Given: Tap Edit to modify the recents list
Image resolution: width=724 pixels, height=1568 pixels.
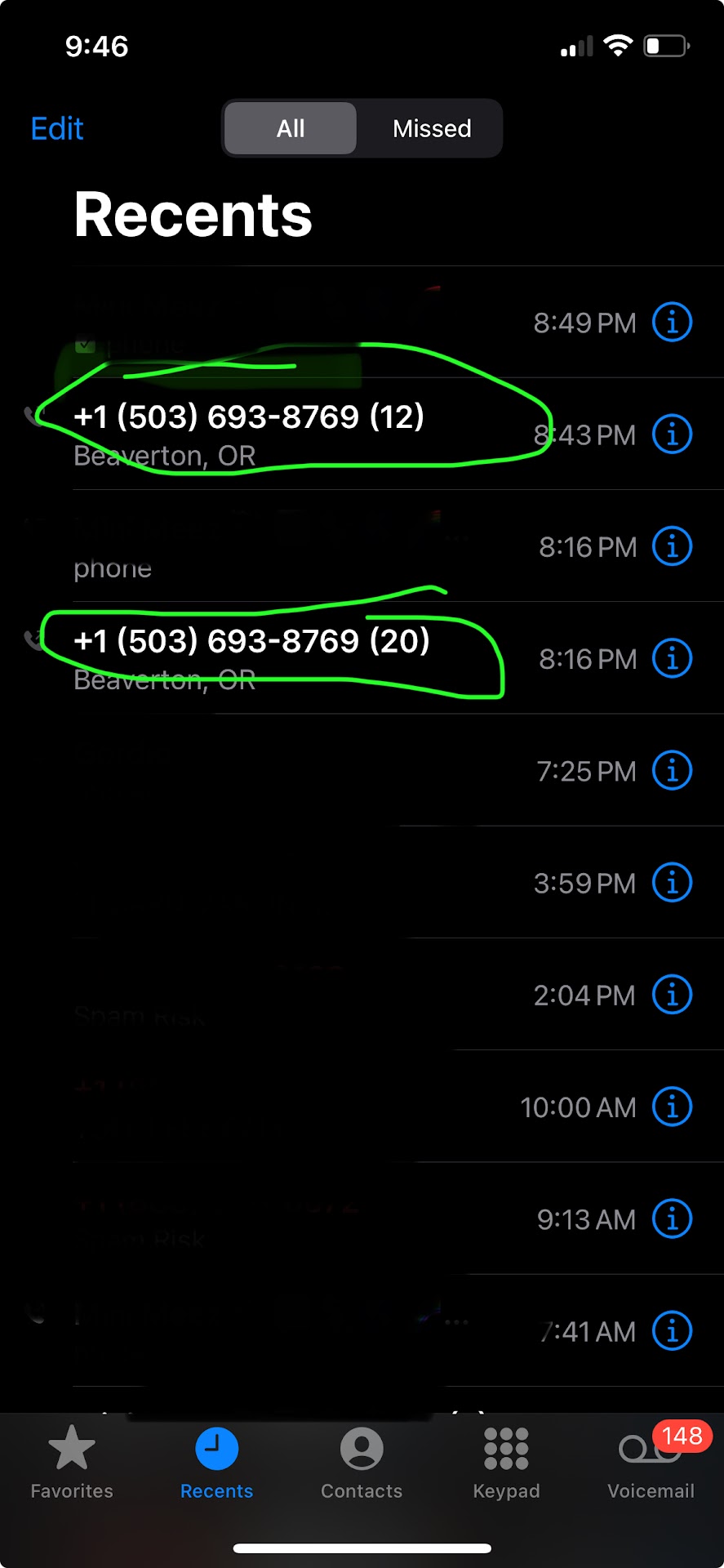Looking at the screenshot, I should (57, 129).
